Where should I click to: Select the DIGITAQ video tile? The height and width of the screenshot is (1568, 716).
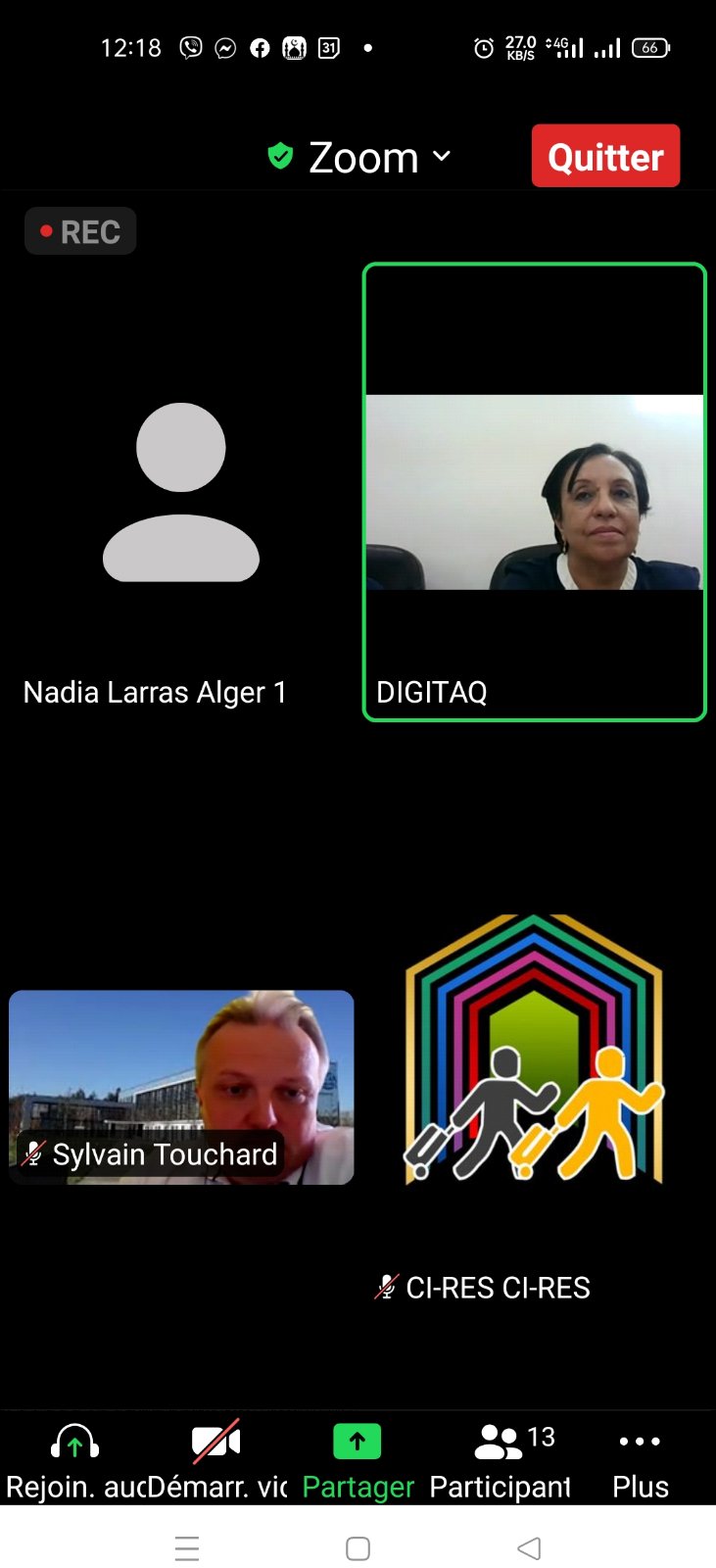(x=535, y=492)
